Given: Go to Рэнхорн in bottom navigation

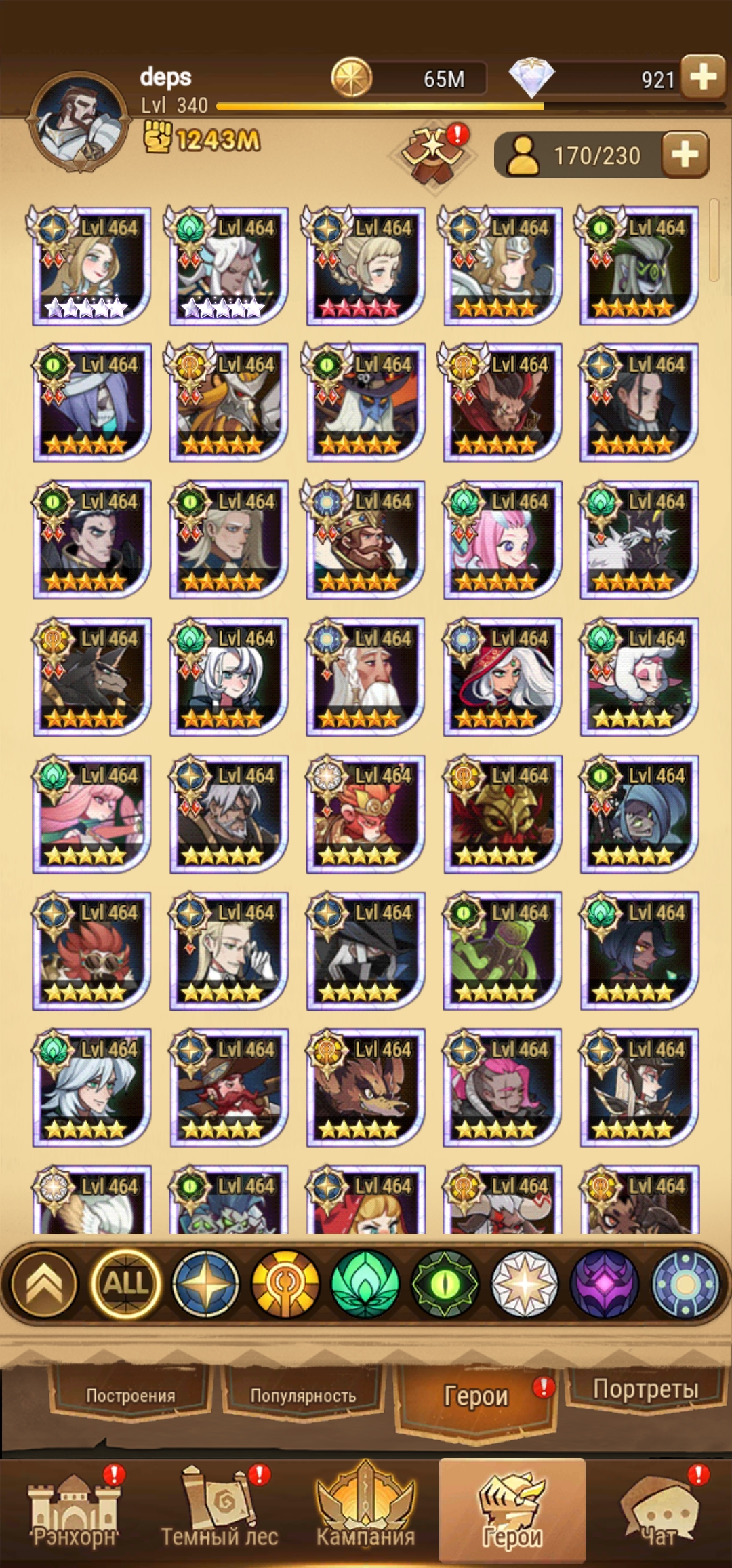Looking at the screenshot, I should point(75,1511).
